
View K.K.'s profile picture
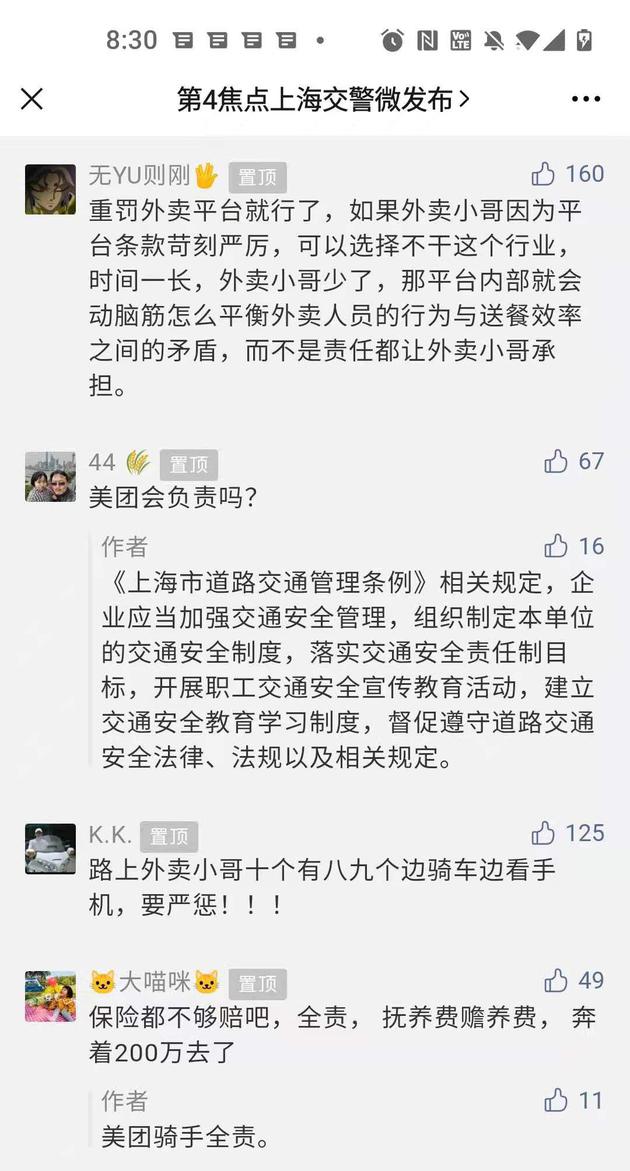pos(50,848)
